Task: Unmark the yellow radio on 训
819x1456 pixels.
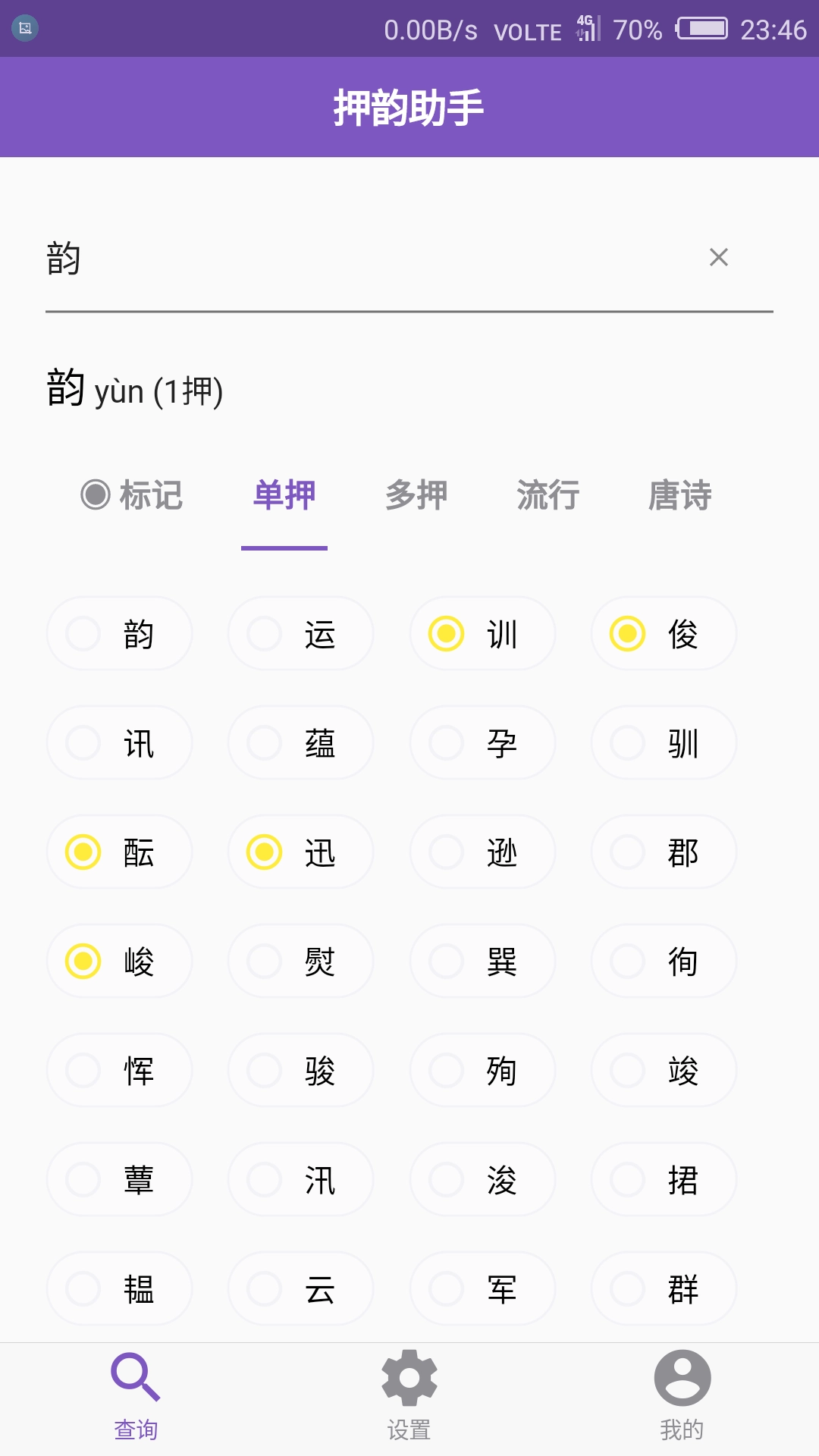Action: tap(446, 633)
